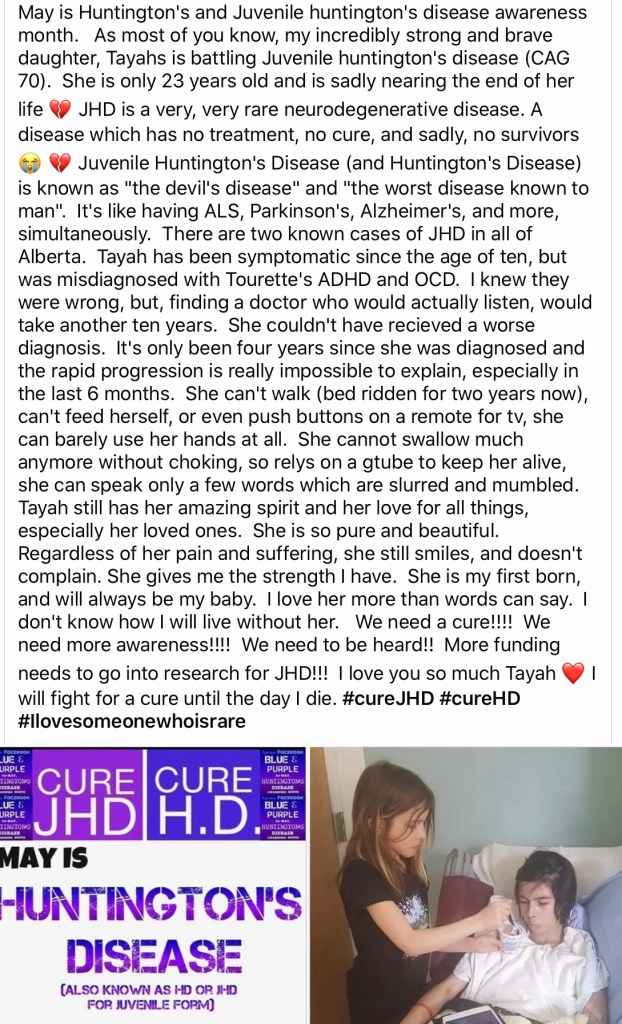Open the #cureJHD hashtag
Viewport: 622px width, 1024px height.
(x=387, y=698)
